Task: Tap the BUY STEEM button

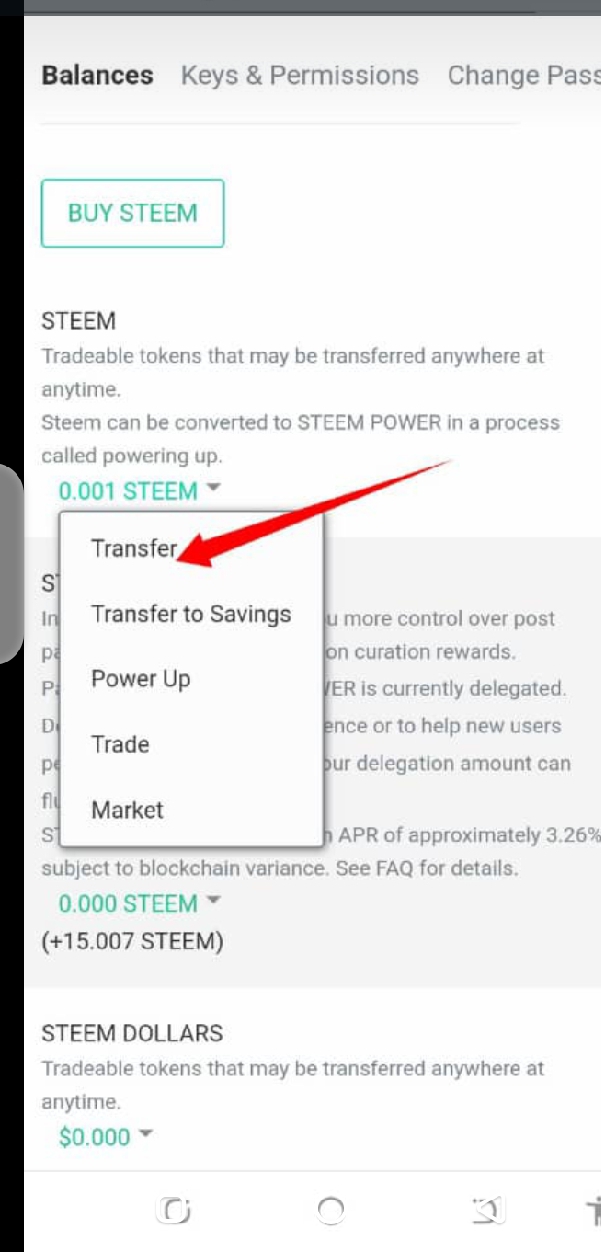Action: pyautogui.click(x=132, y=213)
